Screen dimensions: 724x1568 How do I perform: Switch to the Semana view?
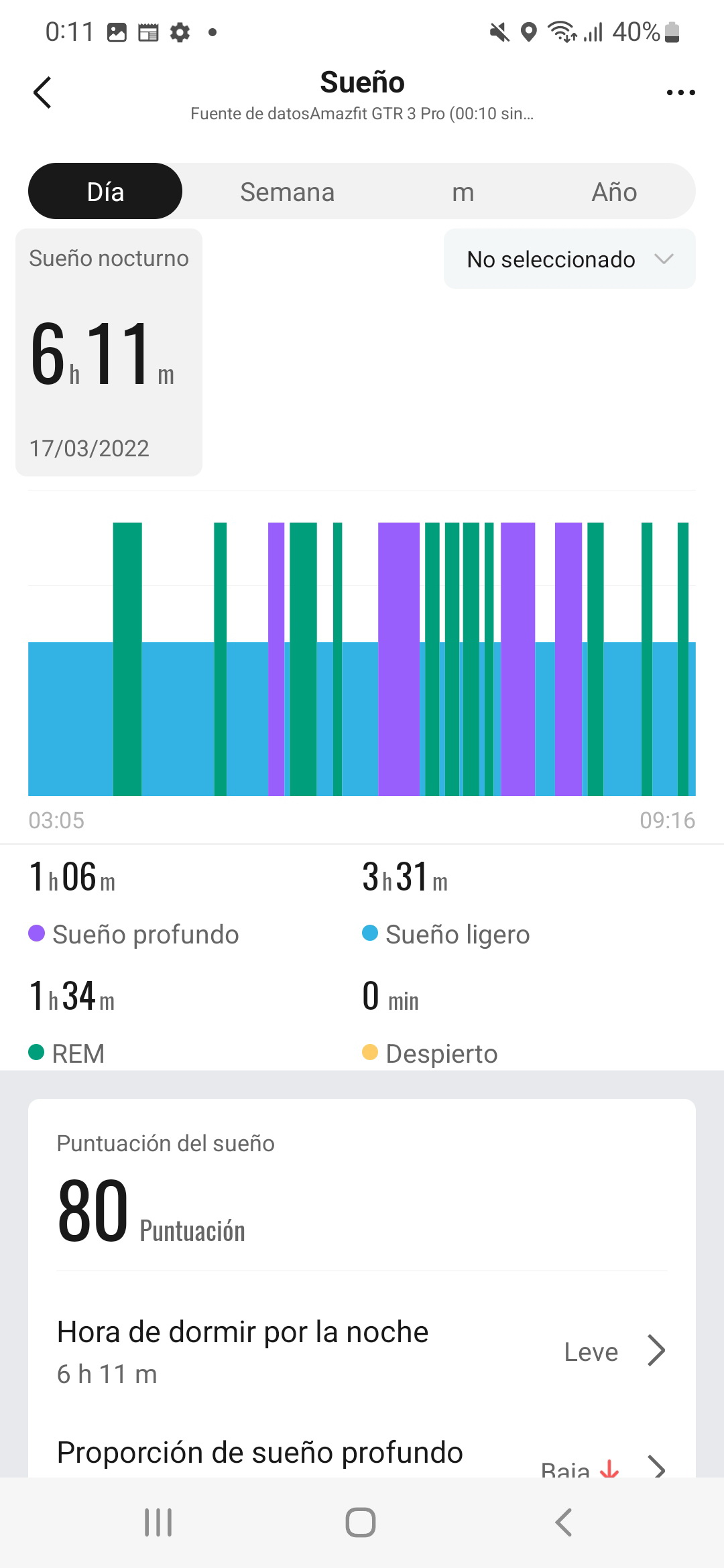287,192
